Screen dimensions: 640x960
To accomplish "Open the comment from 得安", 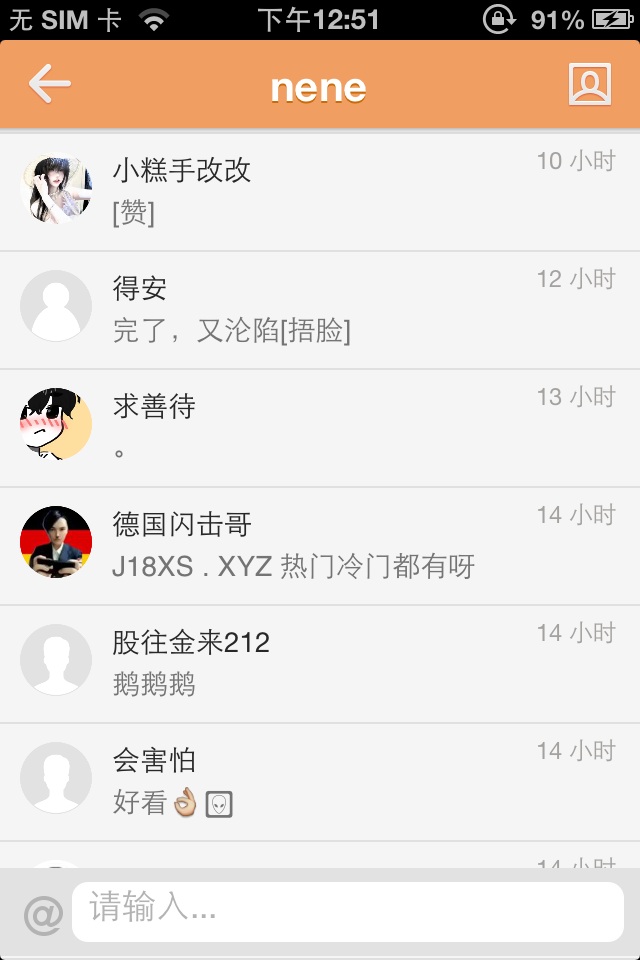I will (x=320, y=310).
